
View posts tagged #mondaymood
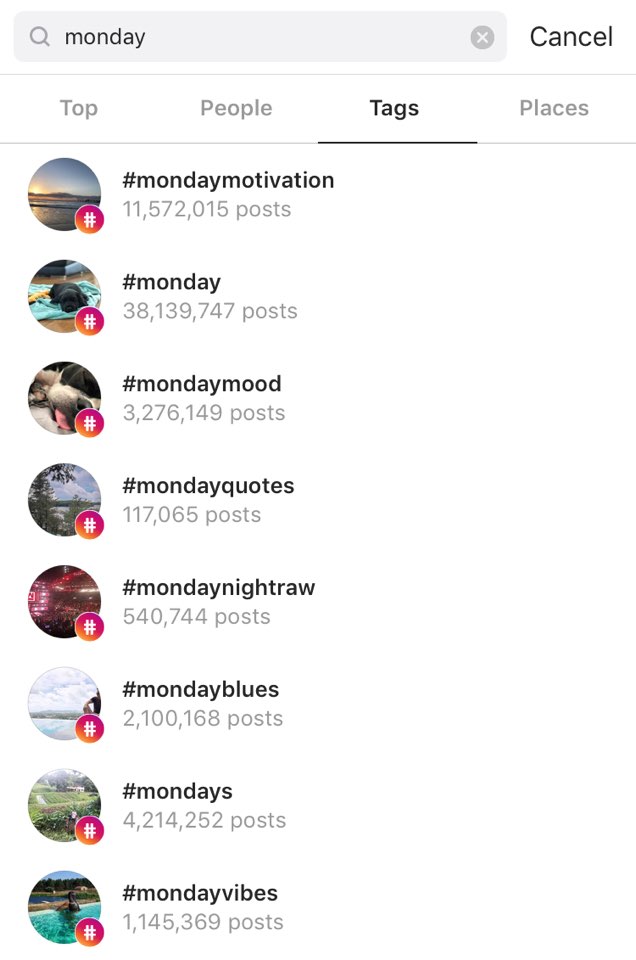click(x=202, y=398)
